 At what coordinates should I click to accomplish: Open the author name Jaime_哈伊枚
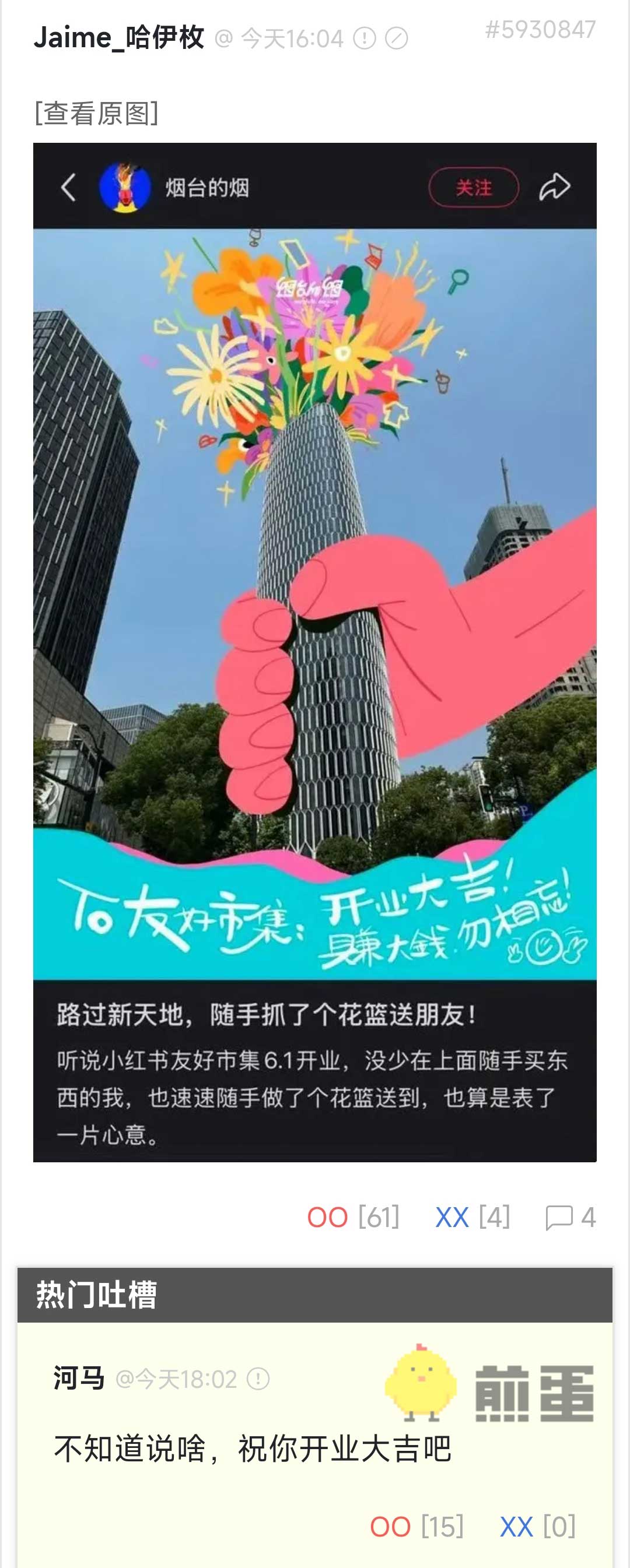[119, 38]
